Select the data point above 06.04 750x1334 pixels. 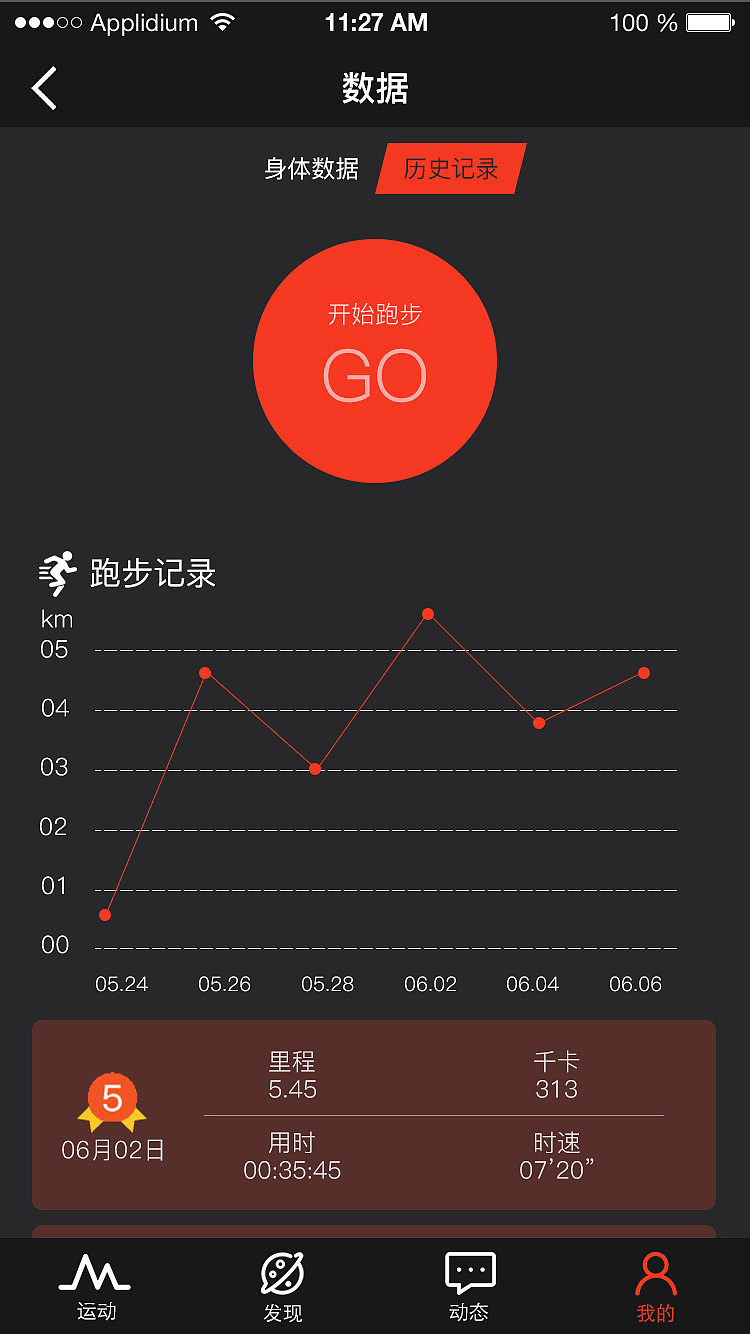click(539, 723)
